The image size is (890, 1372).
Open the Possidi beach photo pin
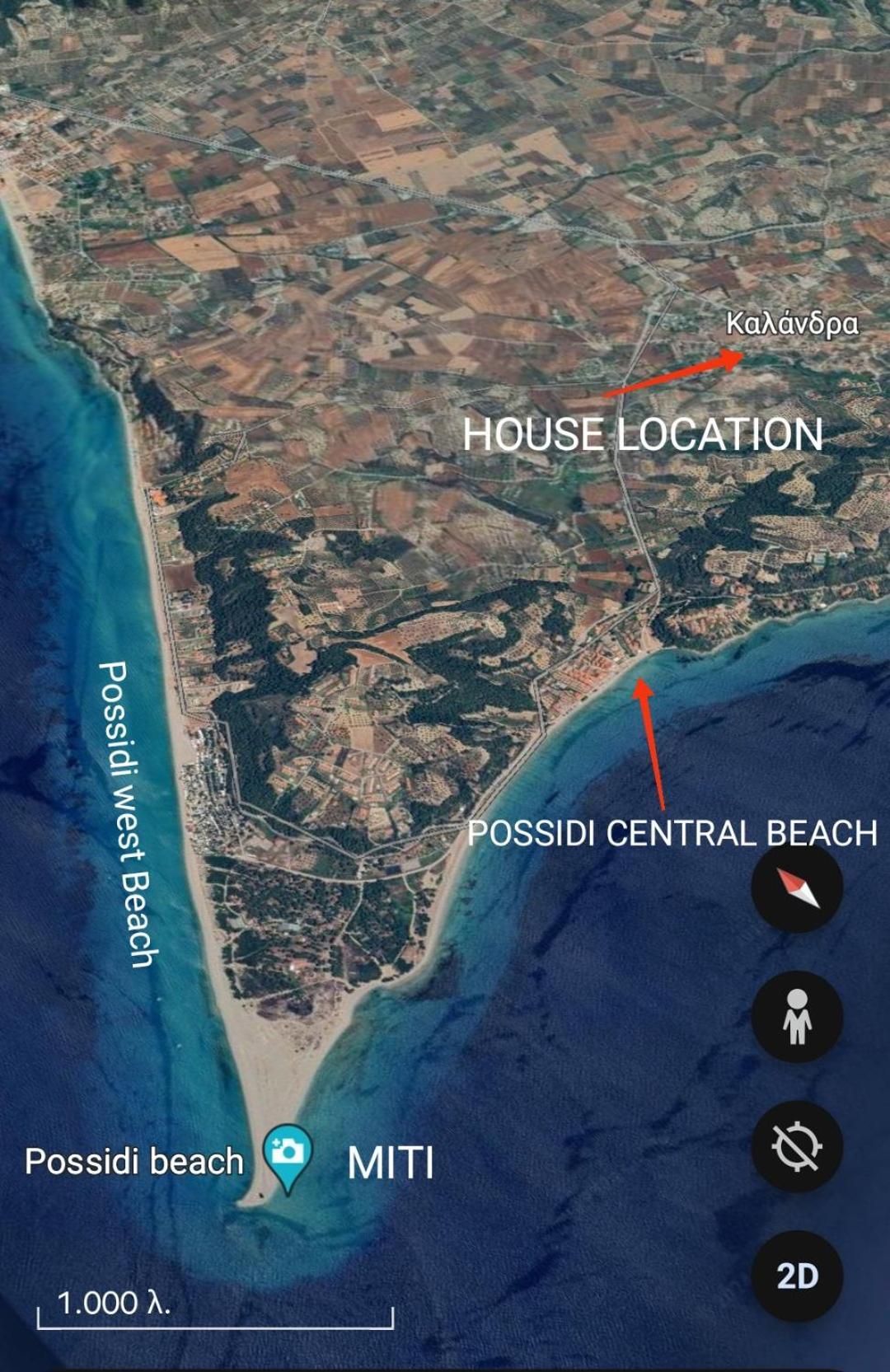tap(288, 1153)
